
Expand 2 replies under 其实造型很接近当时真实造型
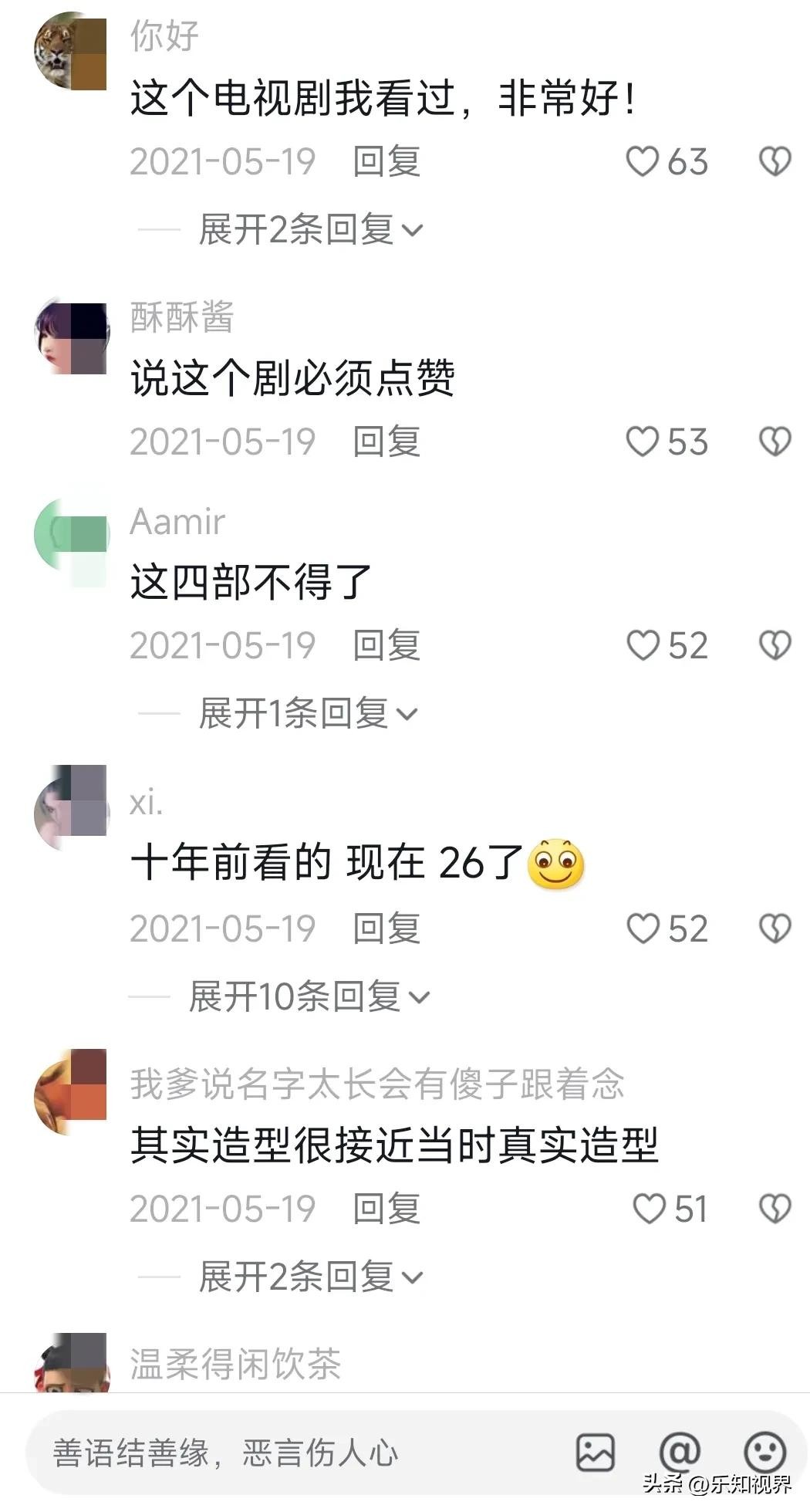click(310, 1277)
